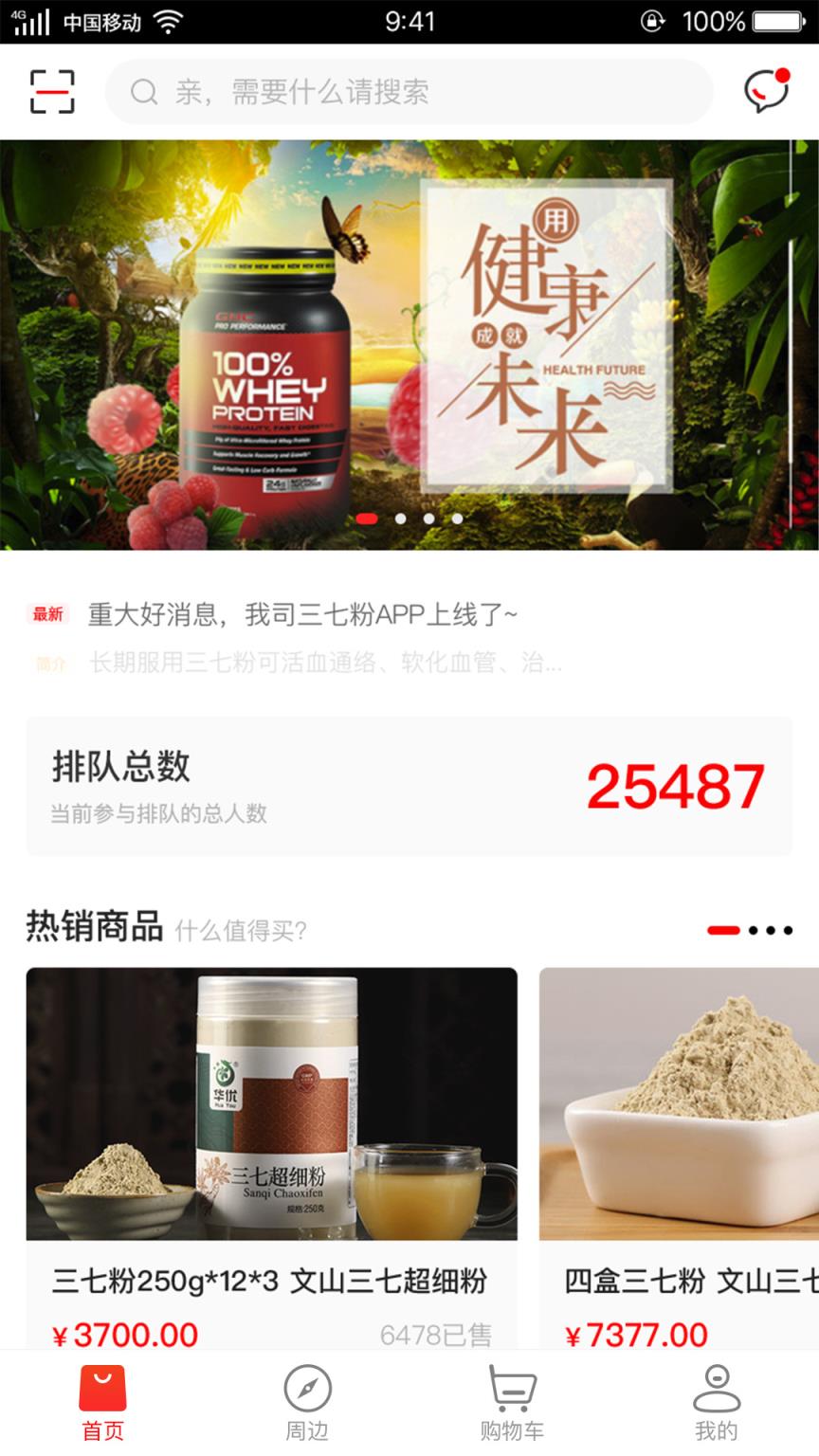Tap the 最新 news badge icon
This screenshot has height=1456, width=819.
pyautogui.click(x=48, y=614)
